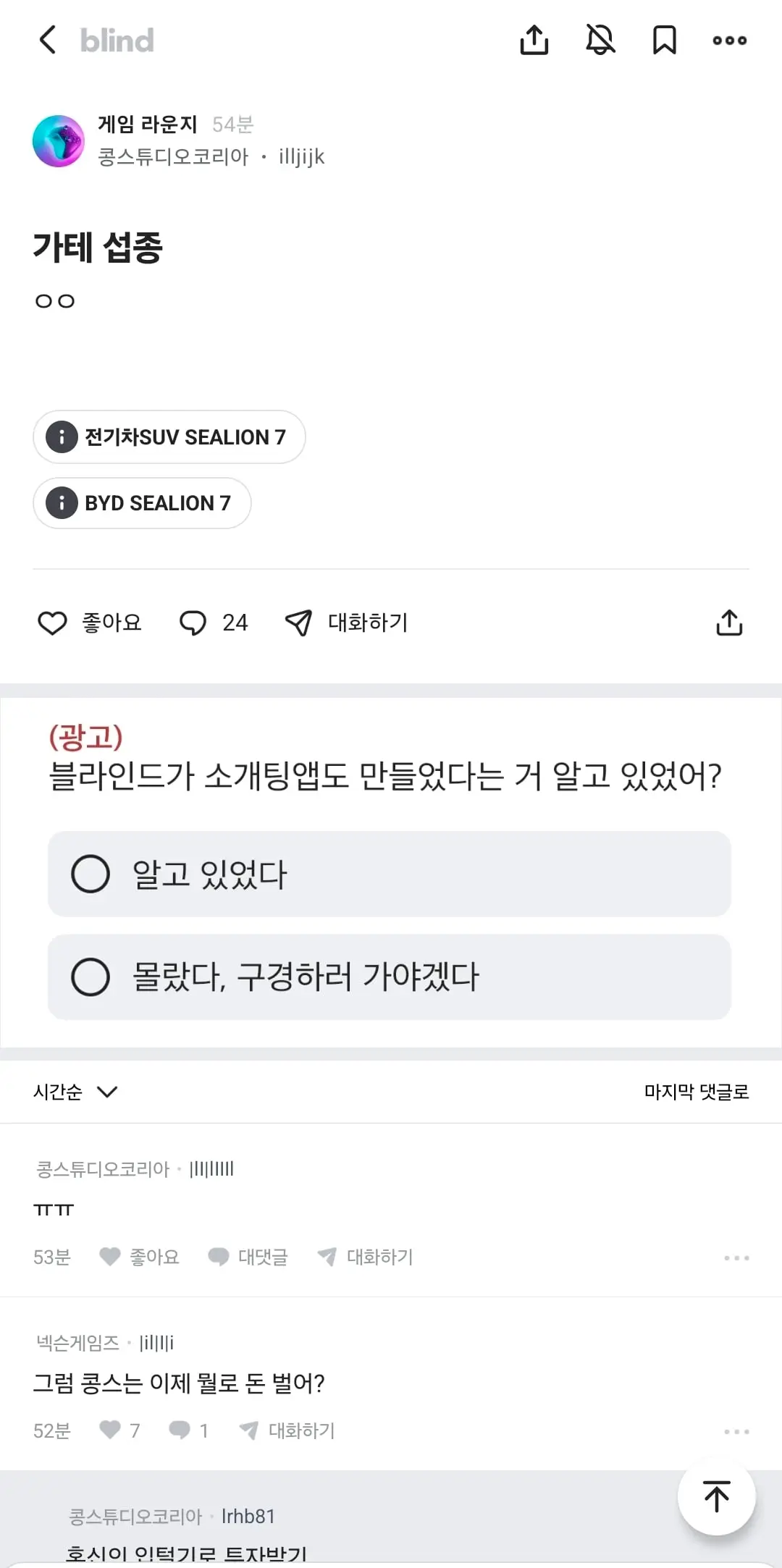Share the post using the top share icon

pos(534,40)
